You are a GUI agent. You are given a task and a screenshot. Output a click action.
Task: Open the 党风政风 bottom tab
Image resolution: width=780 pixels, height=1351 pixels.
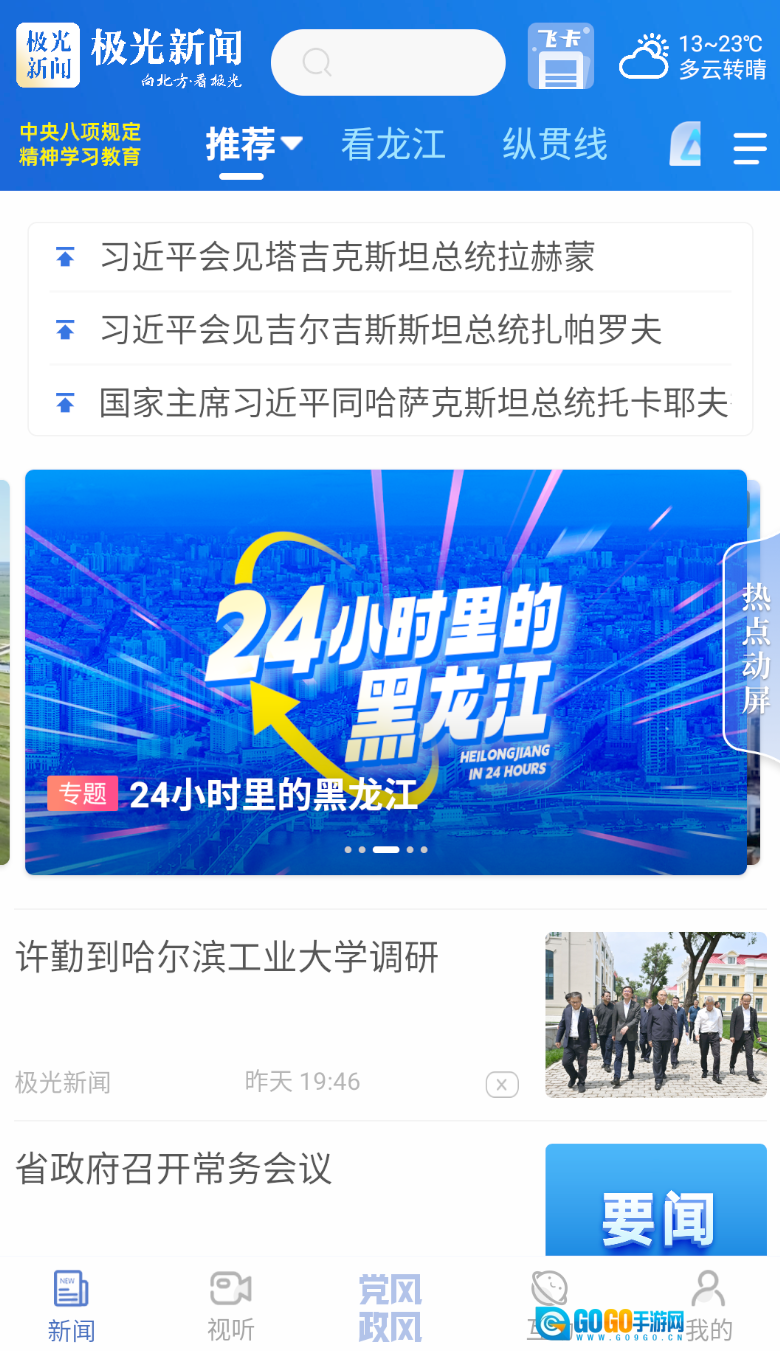(390, 1307)
